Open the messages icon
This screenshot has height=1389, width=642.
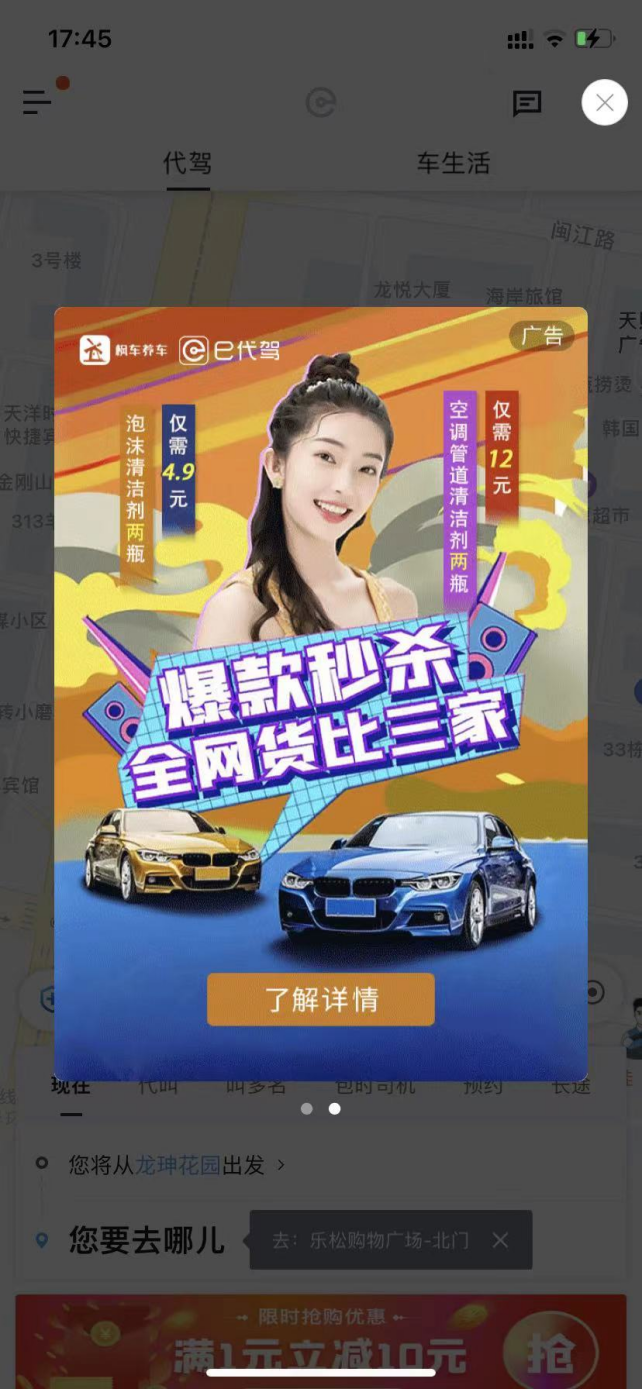pyautogui.click(x=527, y=102)
